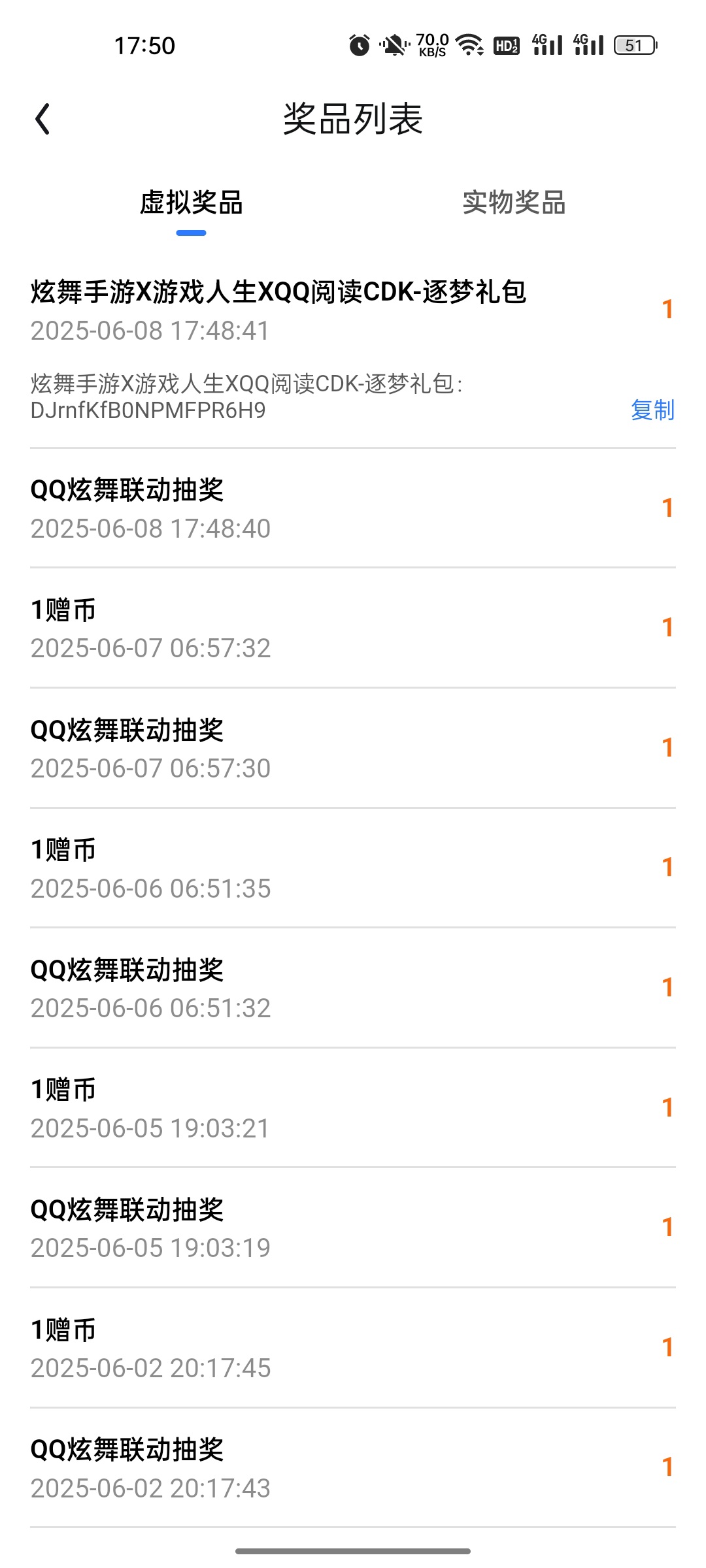Switch to the 实物奖品 tab
The image size is (706, 1568).
[x=514, y=203]
